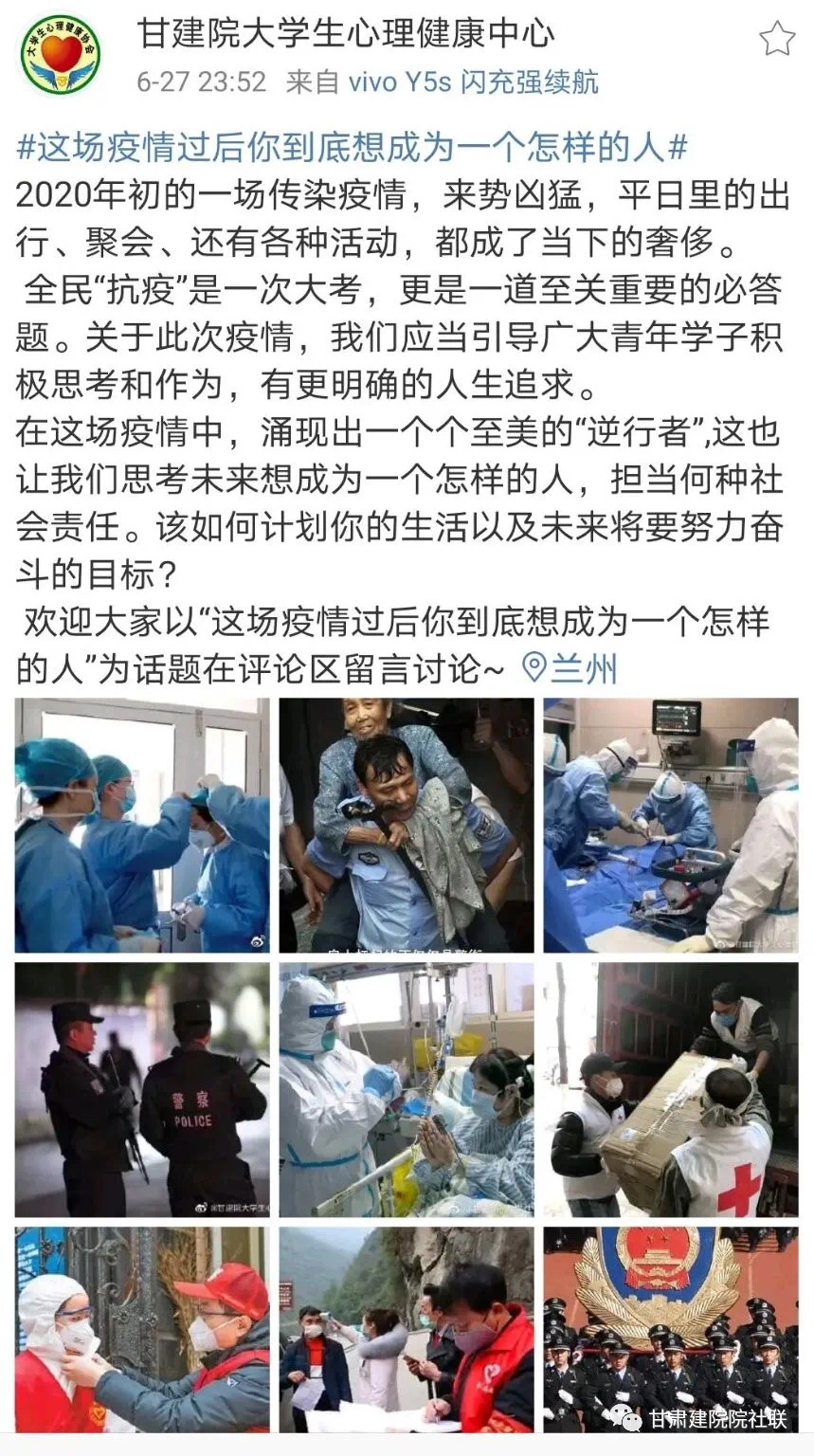View the photo of a roadside temperature check

coord(407,1329)
